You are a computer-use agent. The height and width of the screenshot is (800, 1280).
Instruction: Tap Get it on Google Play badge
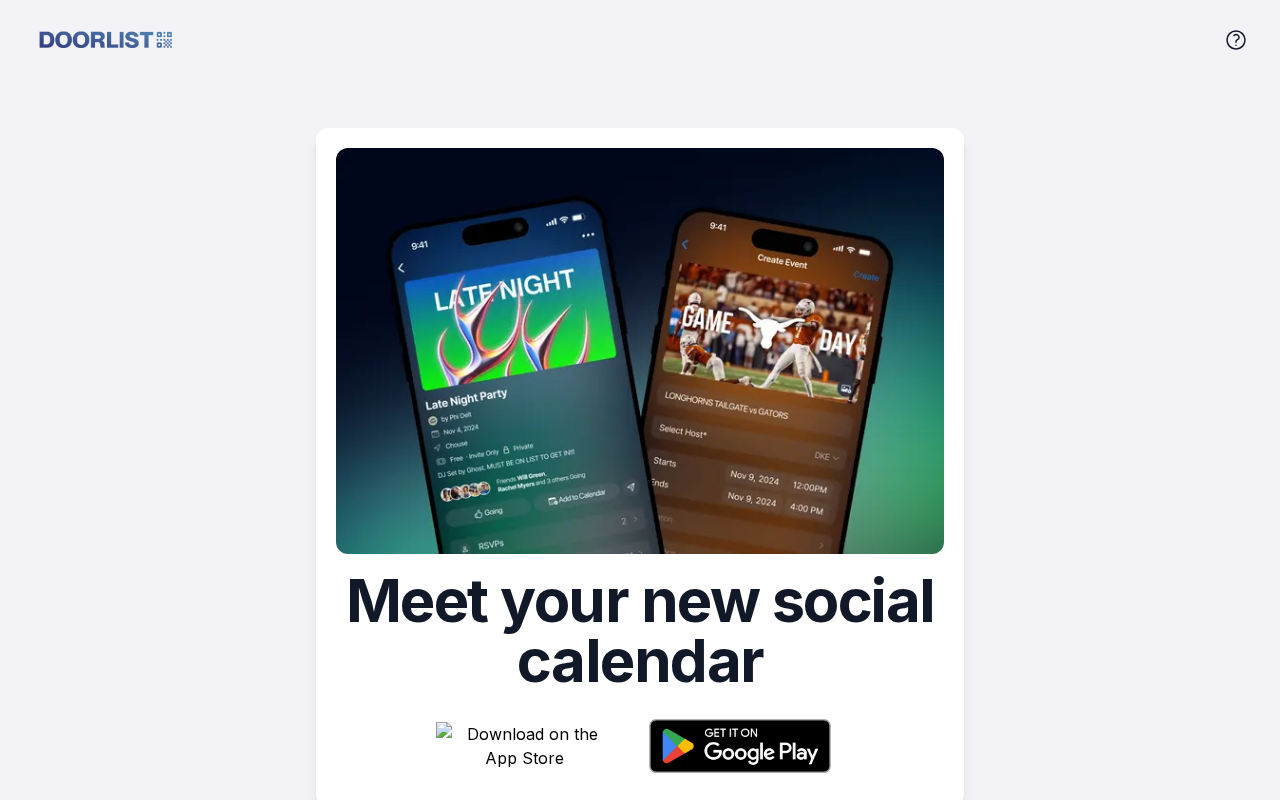740,746
